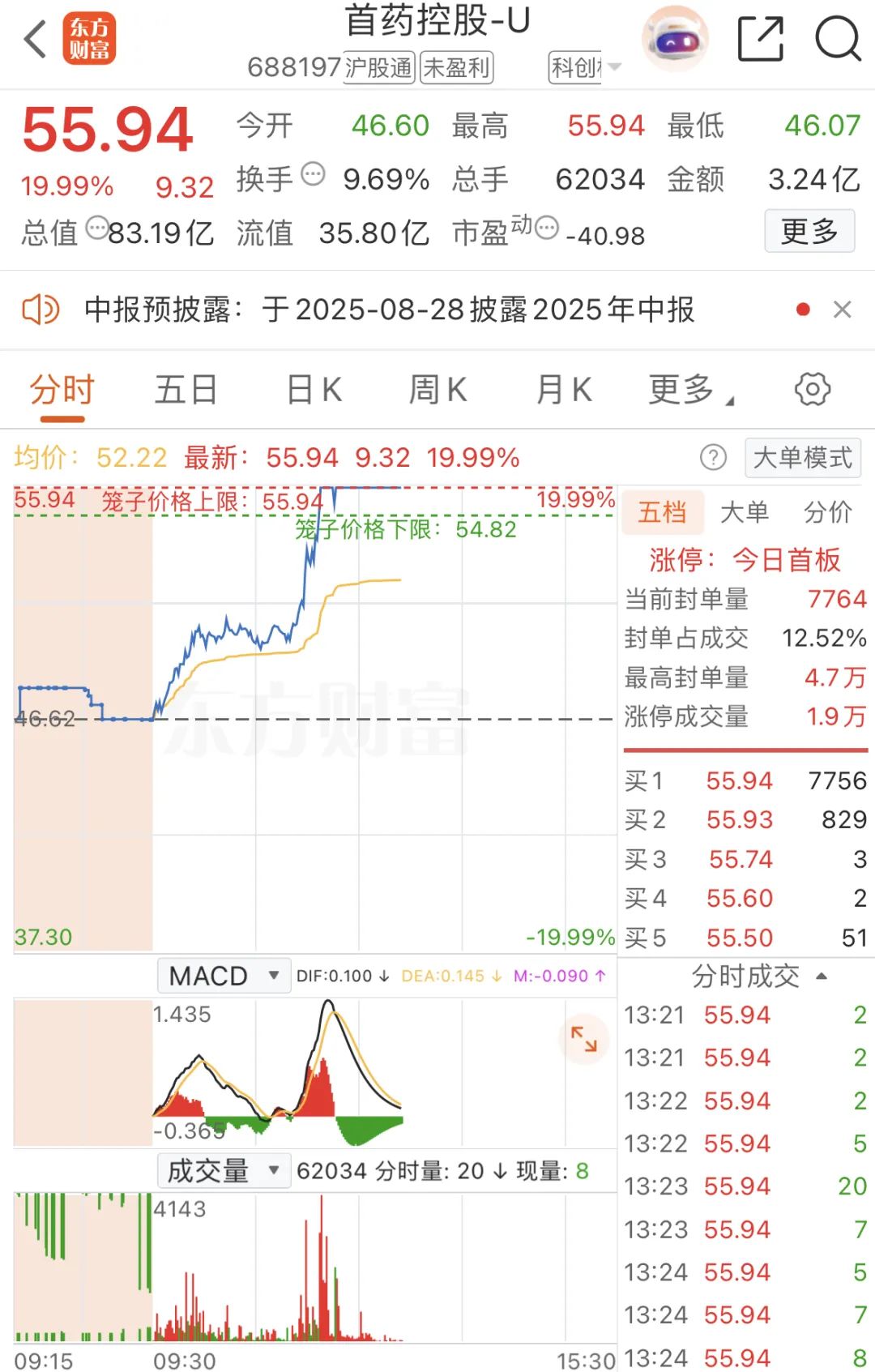Switch to the 五日 chart tab
The width and height of the screenshot is (875, 1372).
[186, 390]
